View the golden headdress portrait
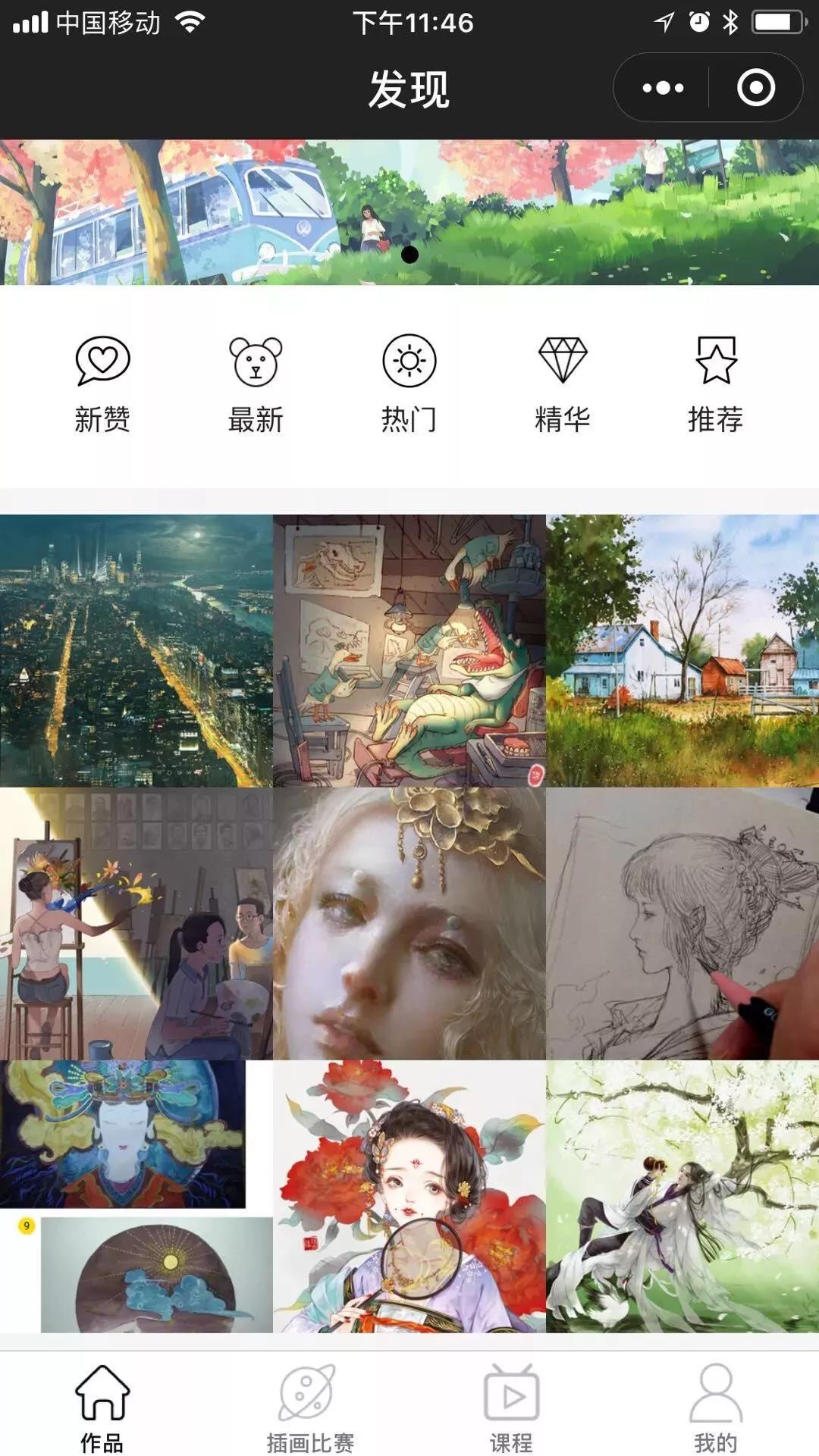This screenshot has width=819, height=1456. tap(409, 923)
